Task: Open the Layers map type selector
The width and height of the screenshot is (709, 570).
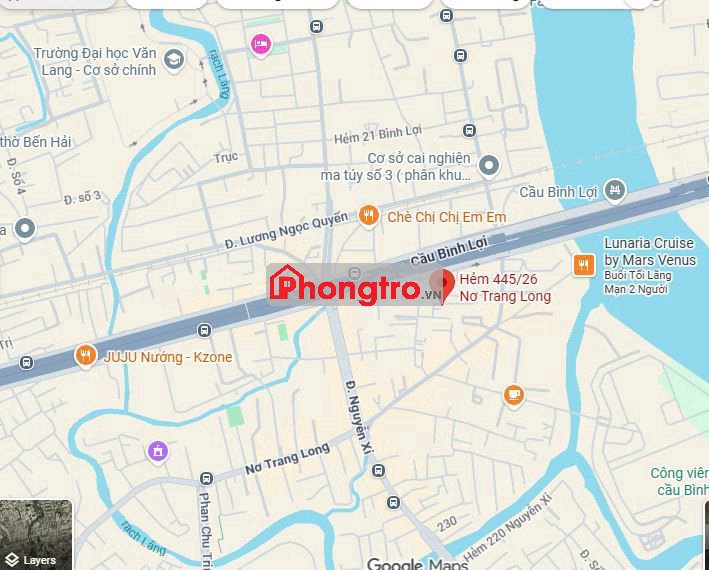Action: [36, 535]
